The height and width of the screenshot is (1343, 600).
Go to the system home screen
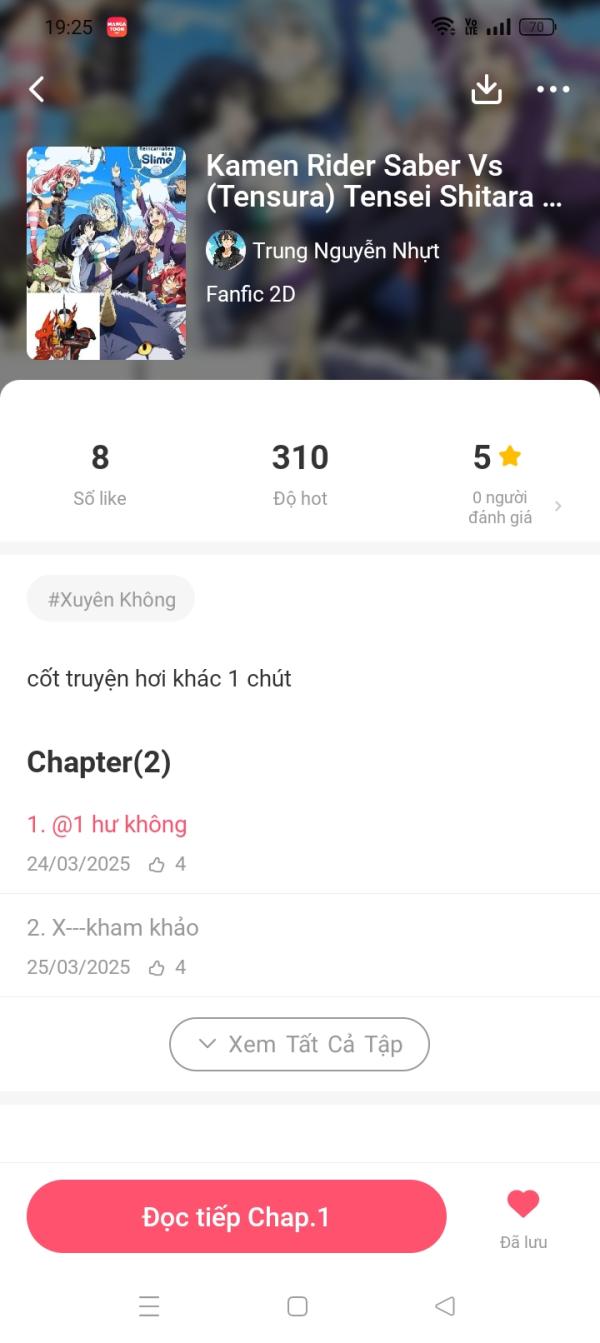point(297,1306)
